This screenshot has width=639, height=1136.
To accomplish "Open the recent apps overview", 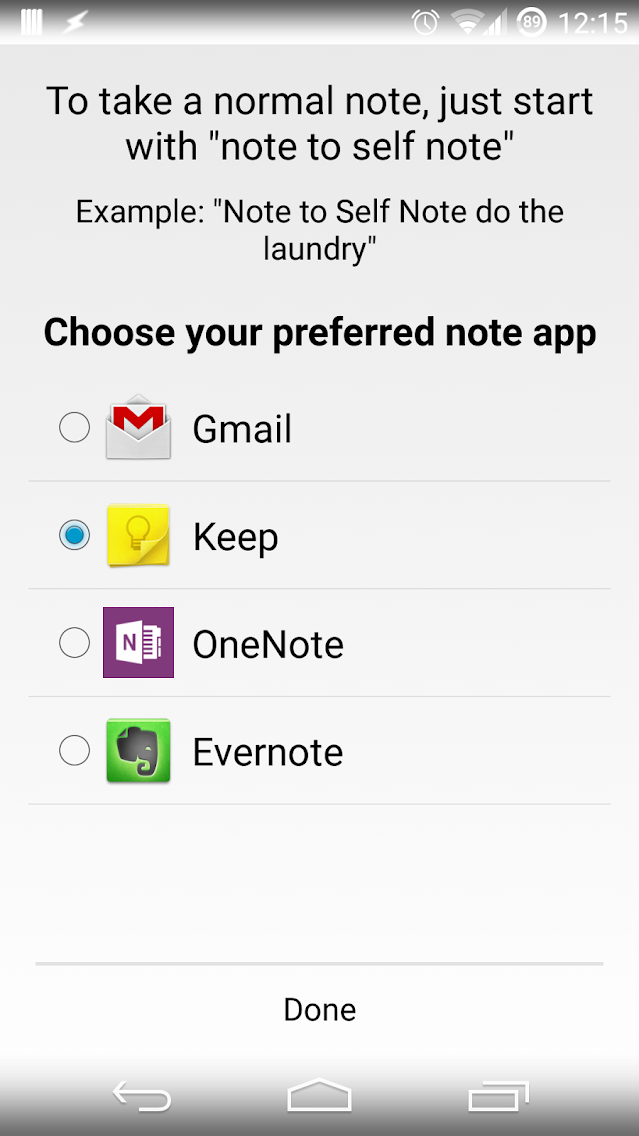I will [498, 1097].
